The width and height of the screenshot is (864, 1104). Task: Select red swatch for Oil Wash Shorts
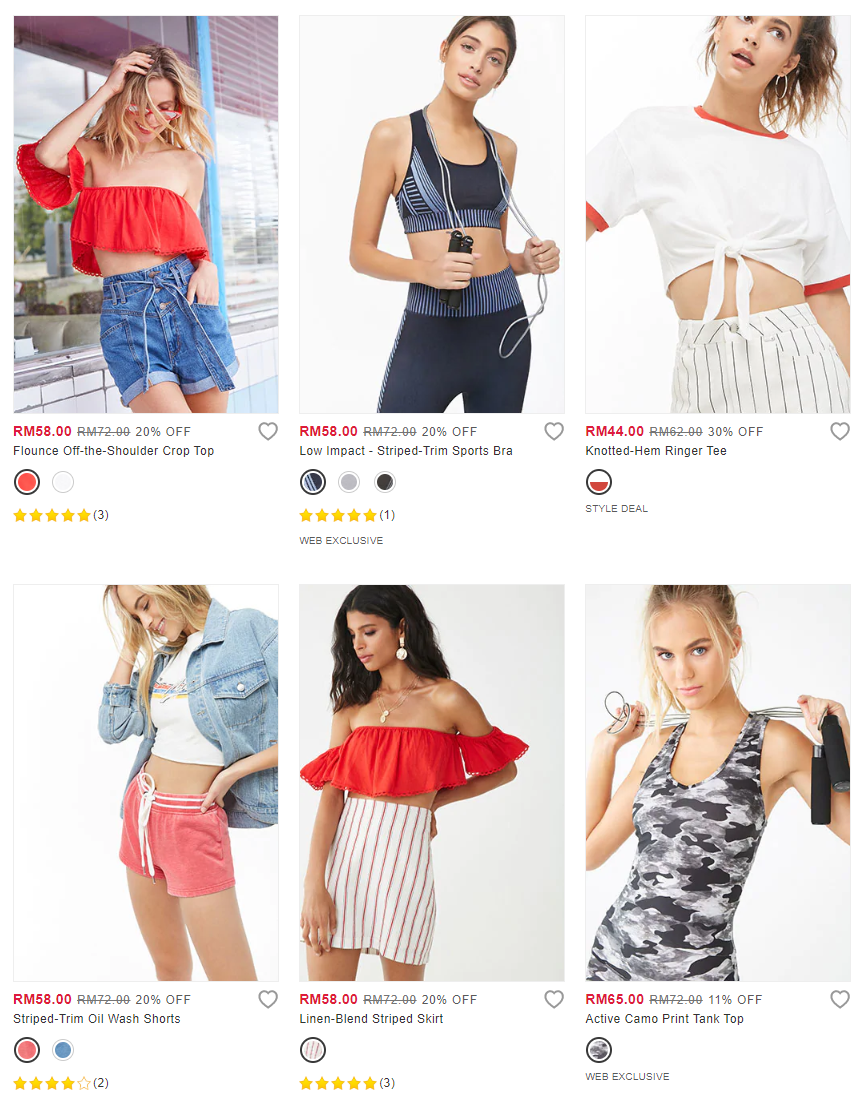point(27,1050)
